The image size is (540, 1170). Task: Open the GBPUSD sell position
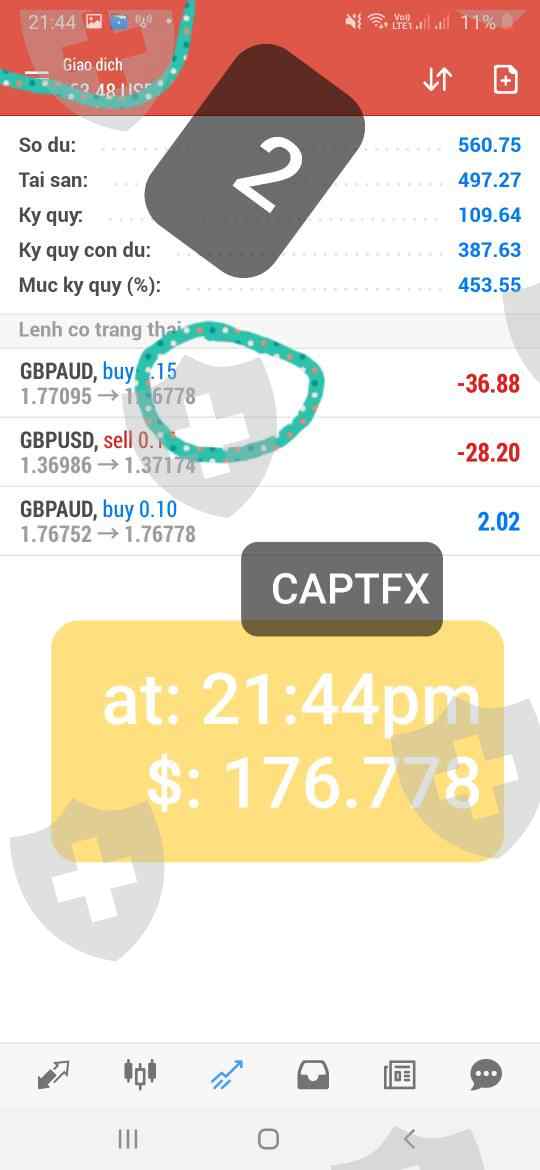pos(270,452)
